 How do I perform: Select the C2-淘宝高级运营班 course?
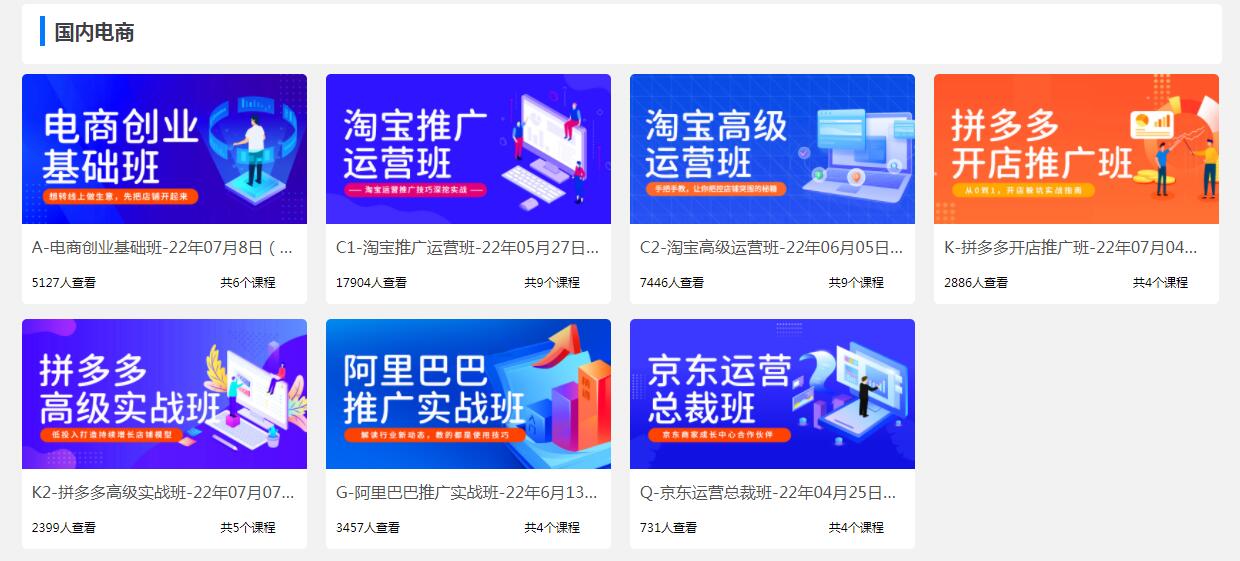(772, 150)
